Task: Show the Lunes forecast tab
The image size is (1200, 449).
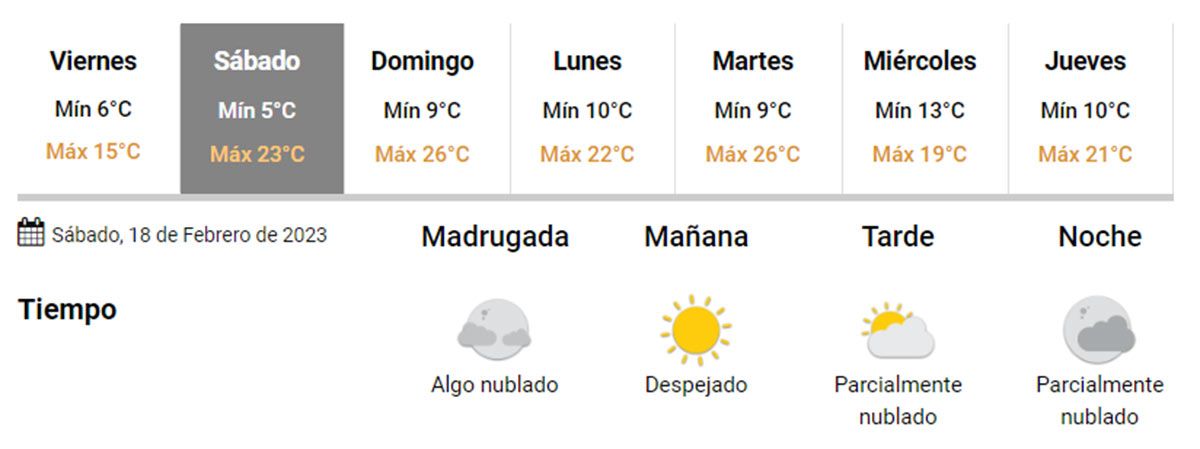Action: pos(587,108)
